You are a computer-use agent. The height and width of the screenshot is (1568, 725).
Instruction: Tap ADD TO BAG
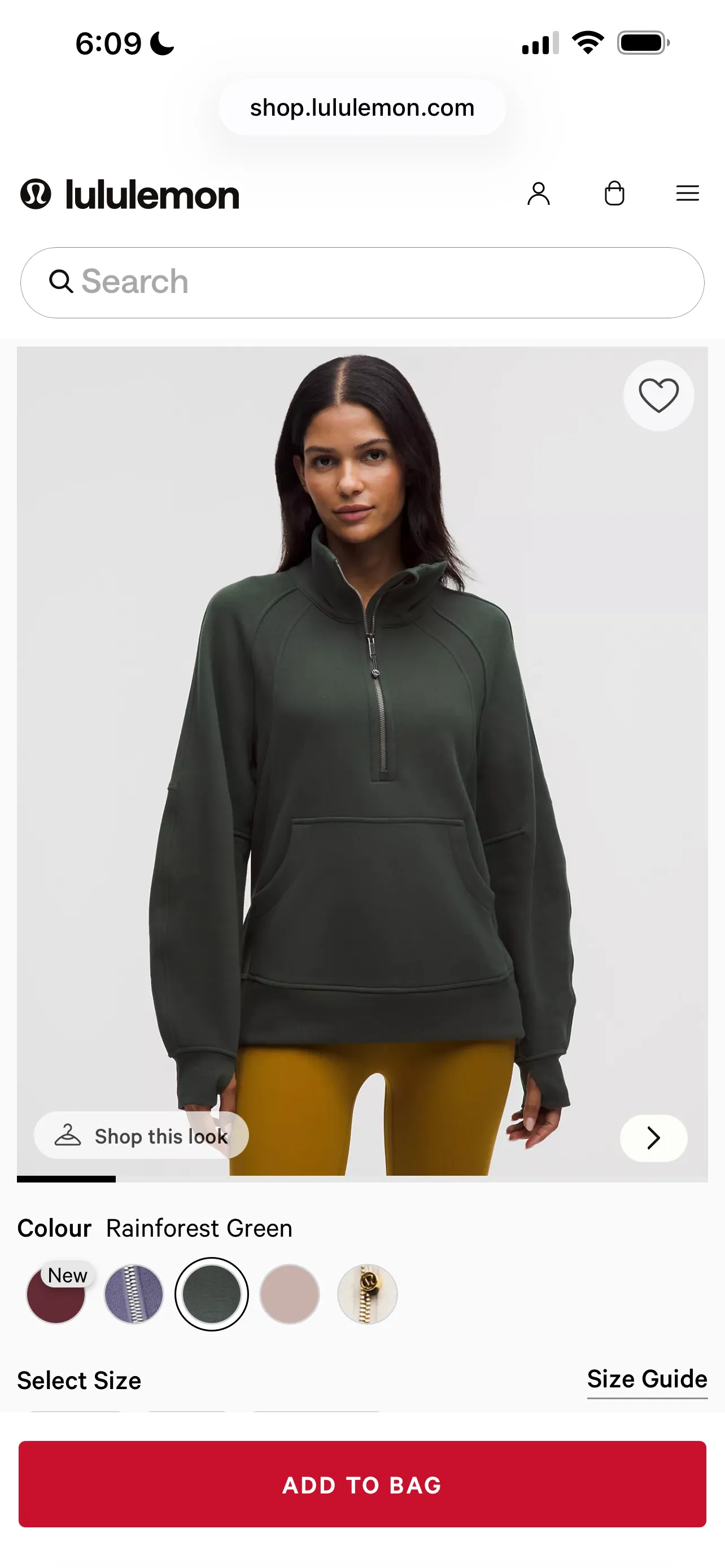click(362, 1484)
